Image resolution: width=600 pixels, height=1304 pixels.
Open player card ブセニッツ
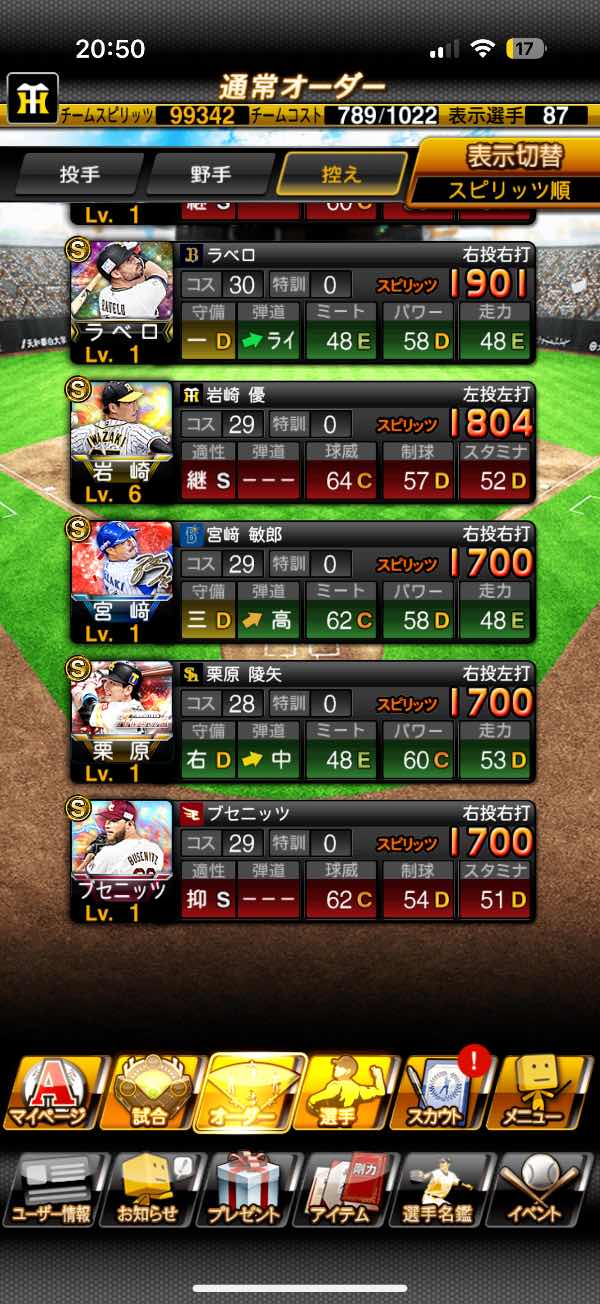tap(302, 859)
